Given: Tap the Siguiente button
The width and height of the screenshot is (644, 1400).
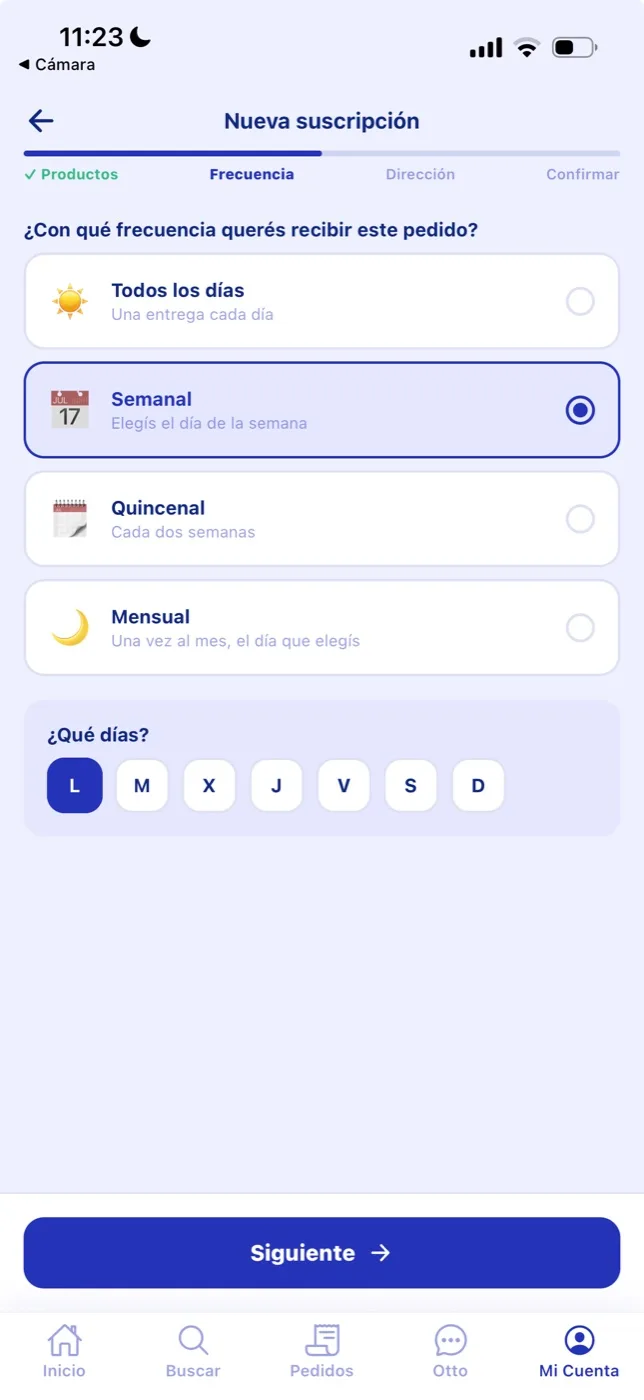Looking at the screenshot, I should [322, 1253].
